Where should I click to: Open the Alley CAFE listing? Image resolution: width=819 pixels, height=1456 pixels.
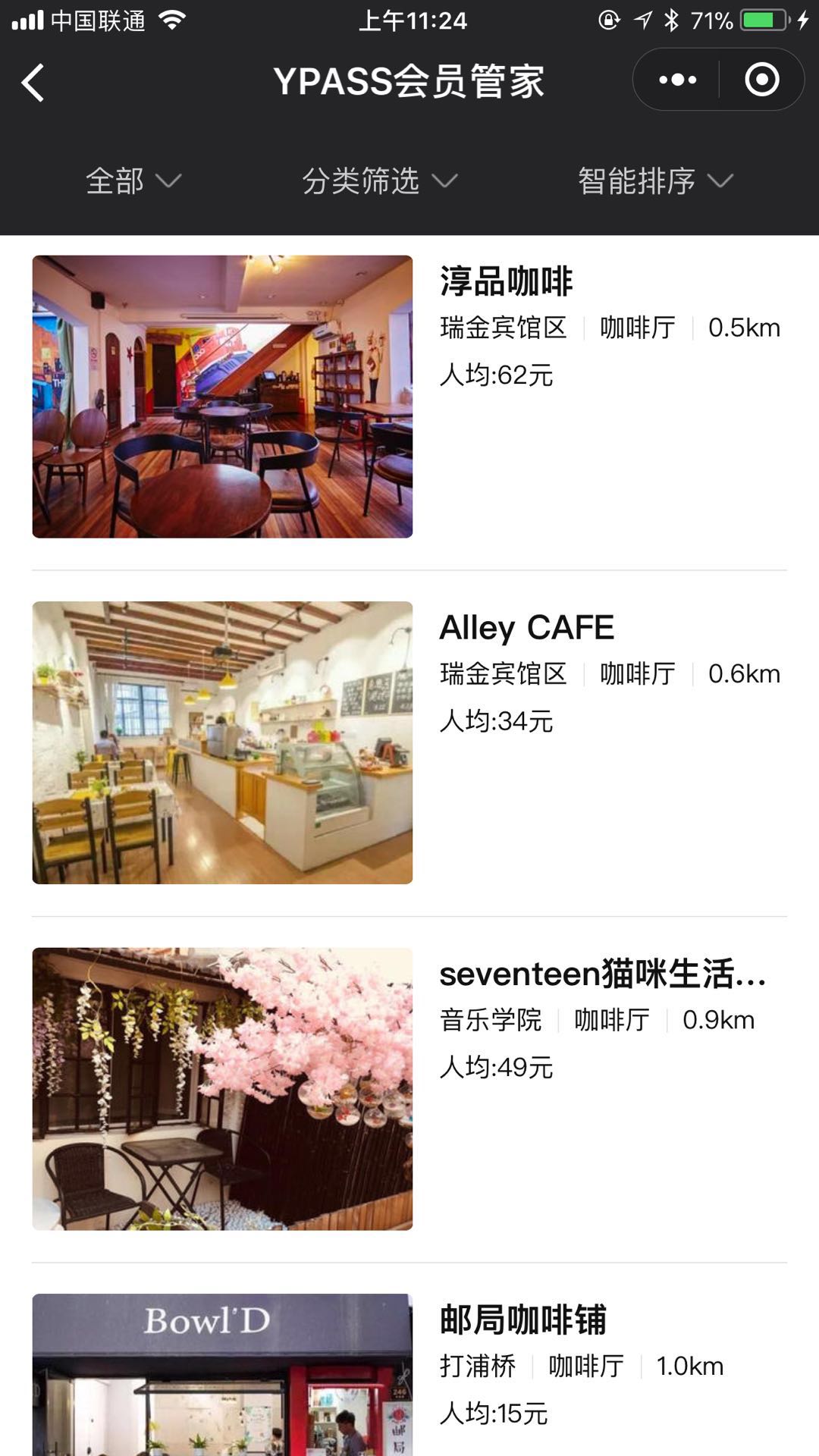pos(409,743)
